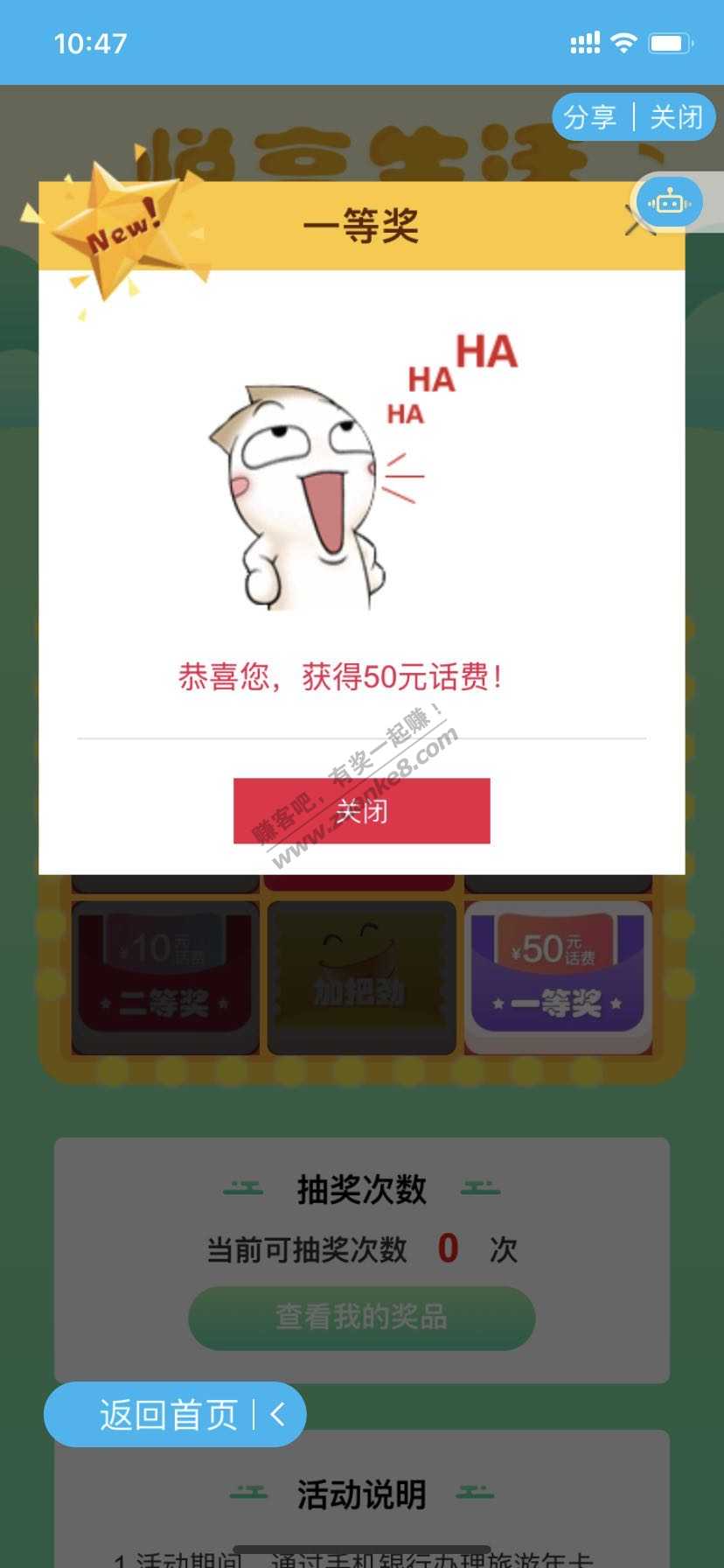The width and height of the screenshot is (724, 1568).
Task: Open the robot assistant icon
Action: click(669, 203)
